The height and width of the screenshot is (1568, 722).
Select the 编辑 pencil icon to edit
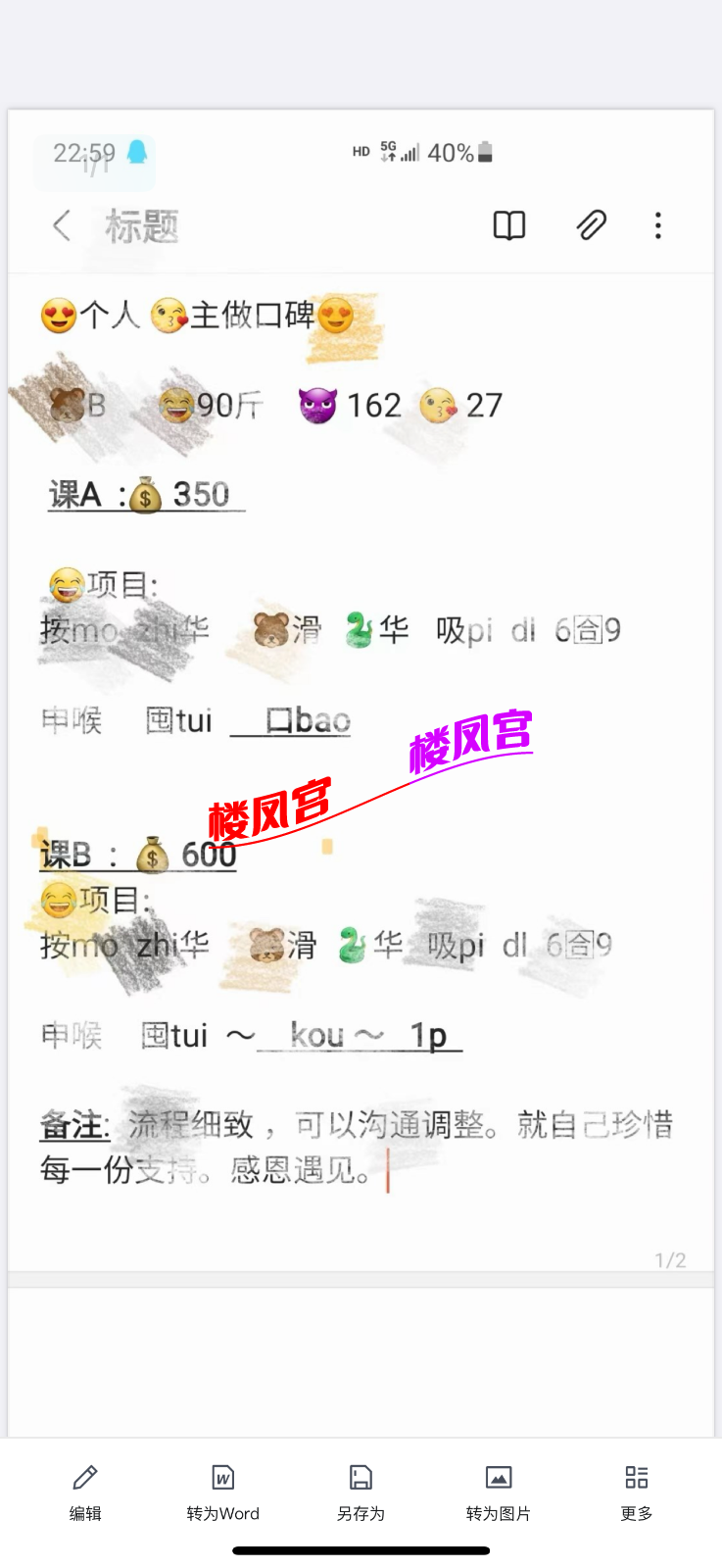(x=84, y=1477)
